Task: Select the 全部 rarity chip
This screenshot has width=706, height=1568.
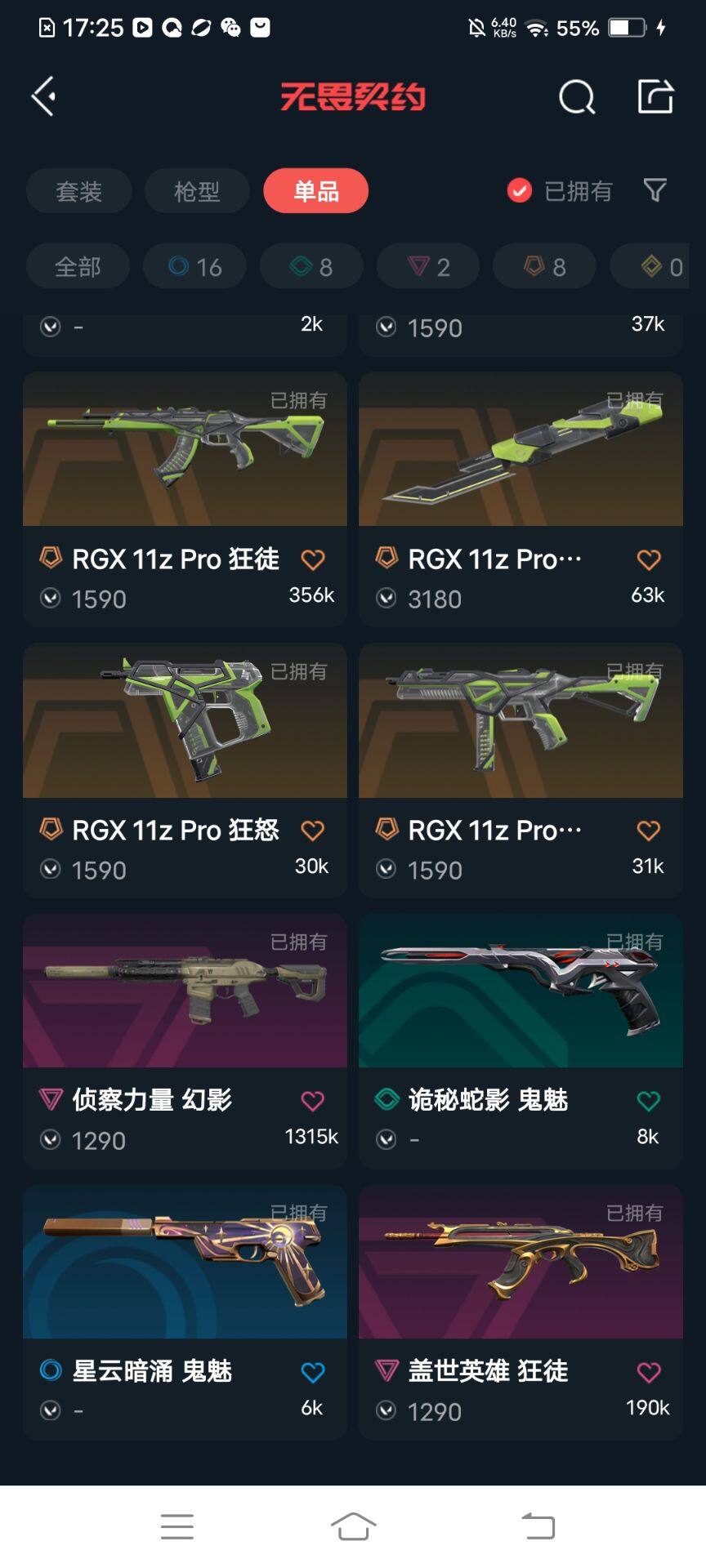Action: click(x=78, y=266)
